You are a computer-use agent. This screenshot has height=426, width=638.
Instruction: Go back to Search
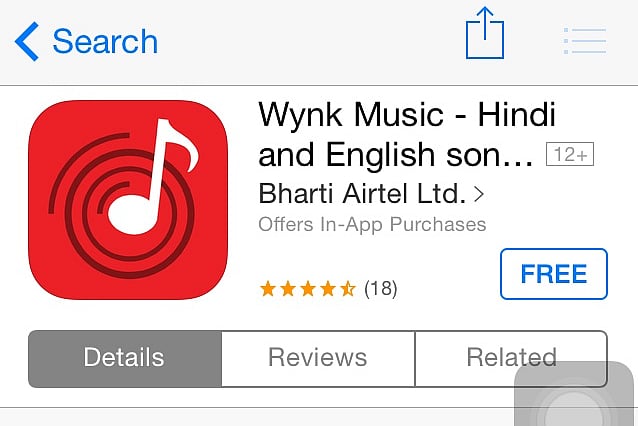click(x=87, y=42)
